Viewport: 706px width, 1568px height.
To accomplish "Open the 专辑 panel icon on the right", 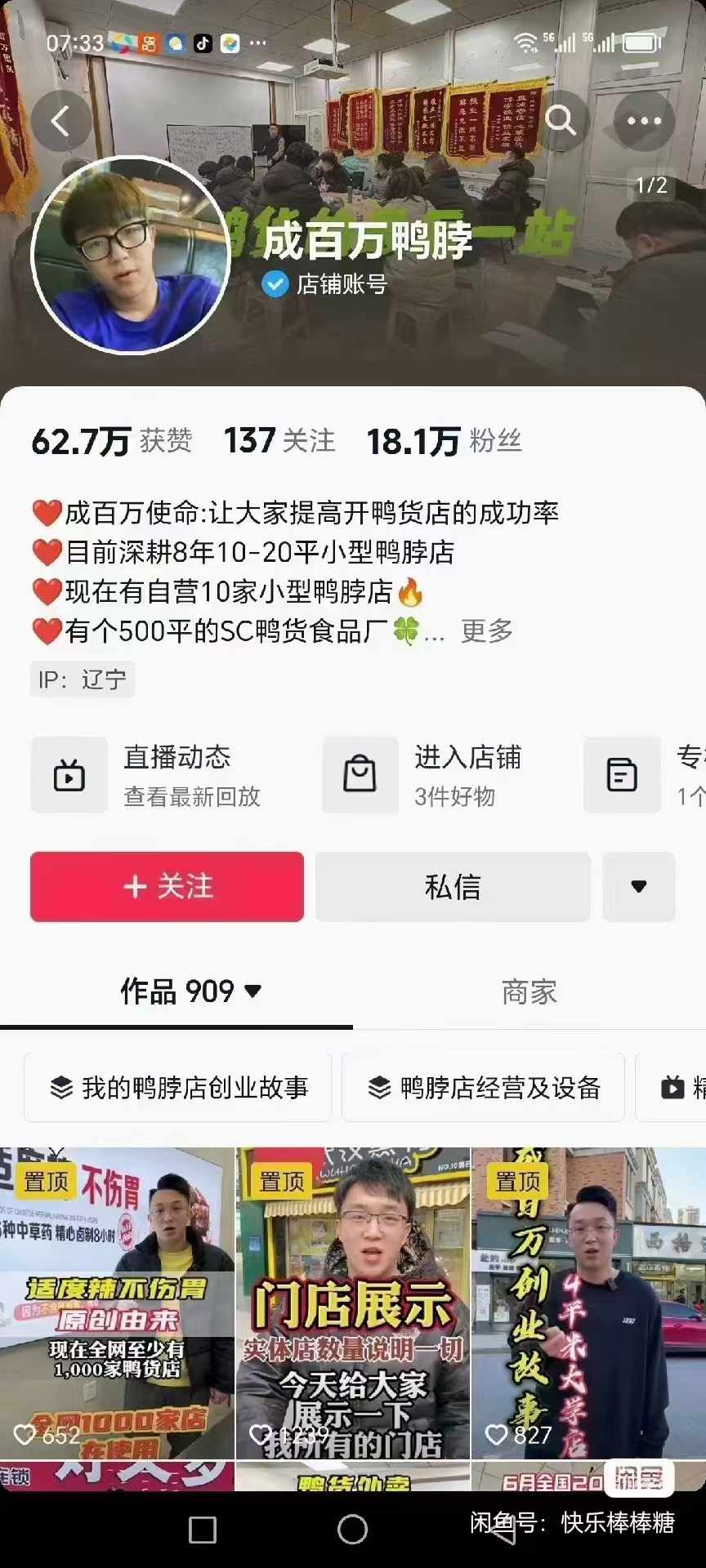I will tap(623, 774).
